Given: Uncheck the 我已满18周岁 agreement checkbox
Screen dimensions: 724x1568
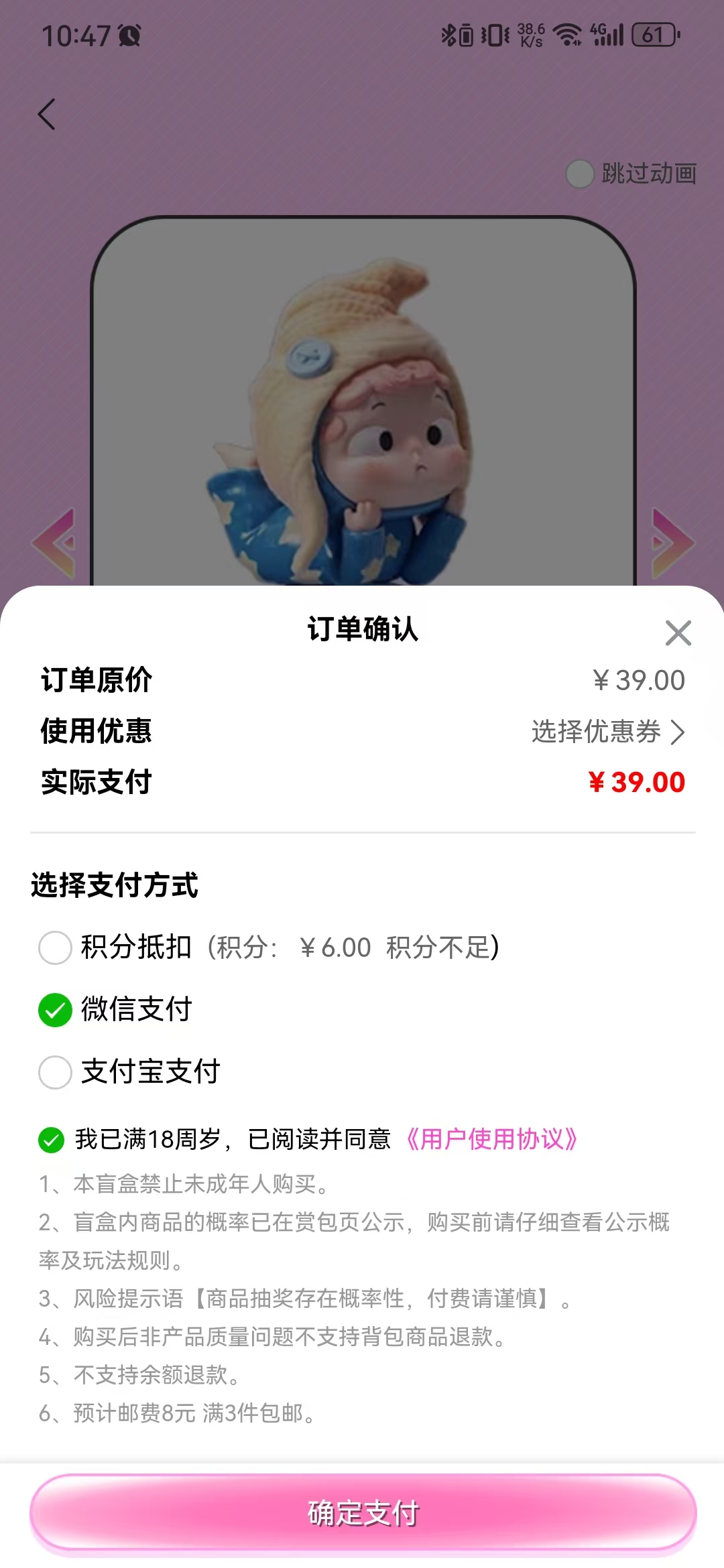Looking at the screenshot, I should coord(52,1139).
